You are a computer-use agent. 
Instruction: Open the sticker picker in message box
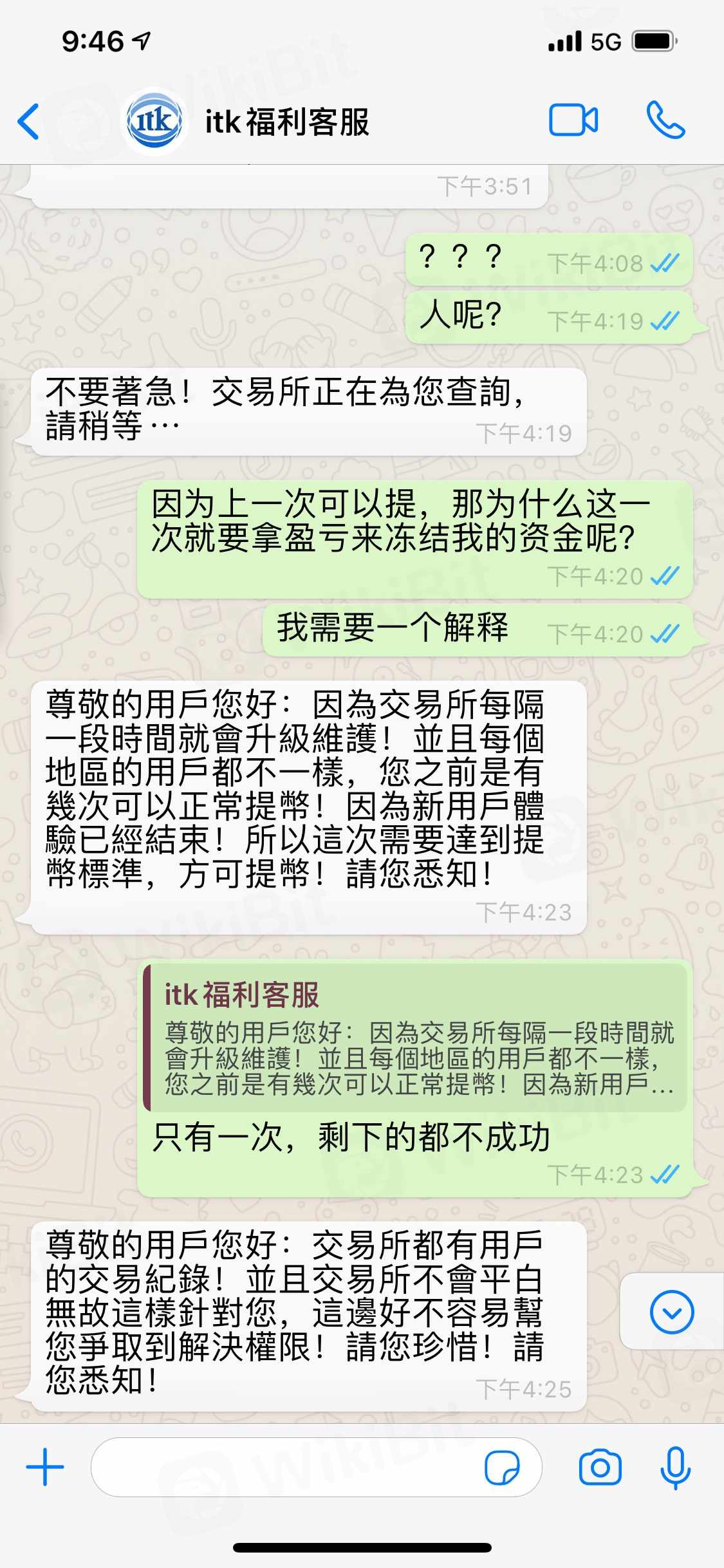(502, 1467)
